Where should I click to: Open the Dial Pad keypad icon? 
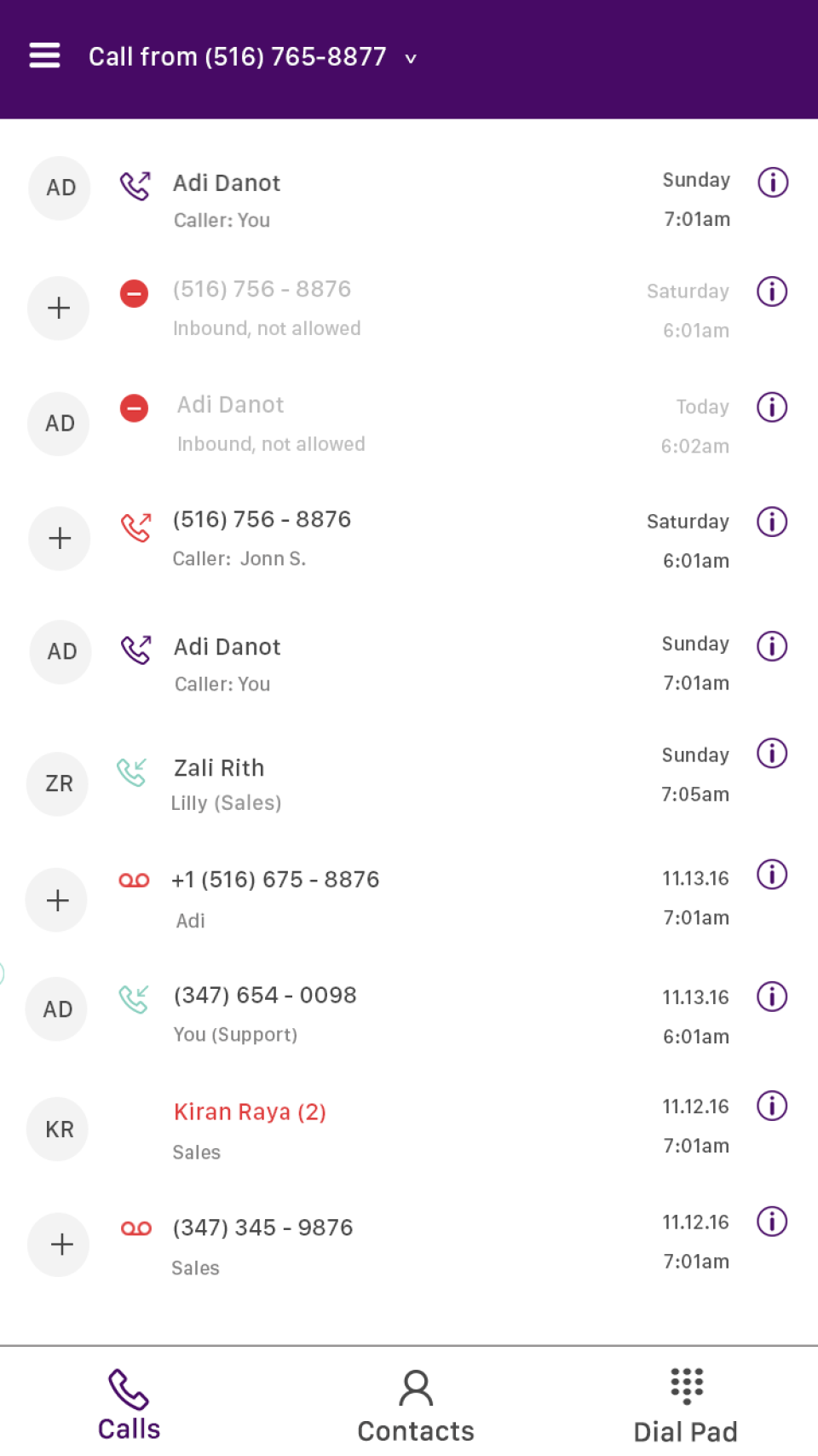coord(686,1384)
